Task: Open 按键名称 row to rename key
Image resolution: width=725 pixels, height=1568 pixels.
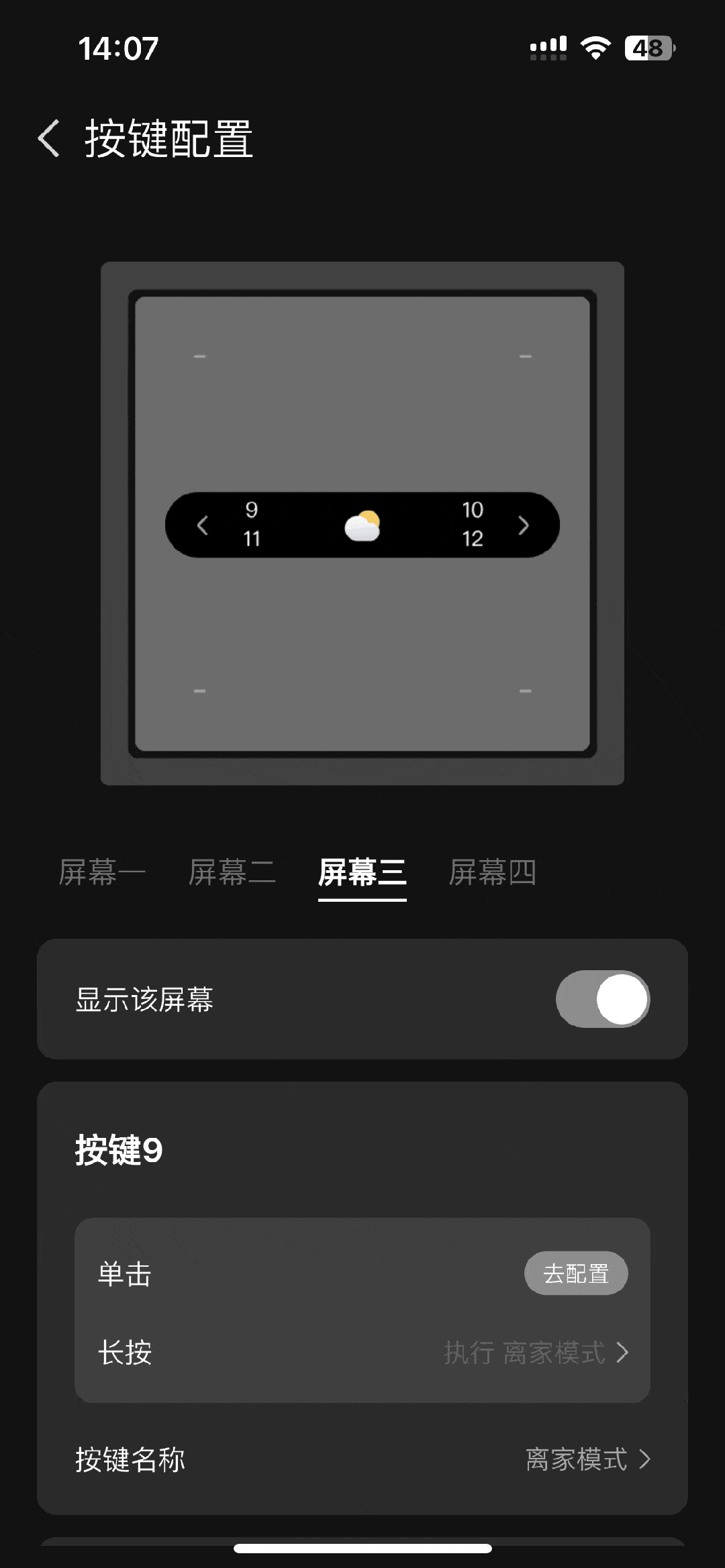Action: pos(587,1459)
